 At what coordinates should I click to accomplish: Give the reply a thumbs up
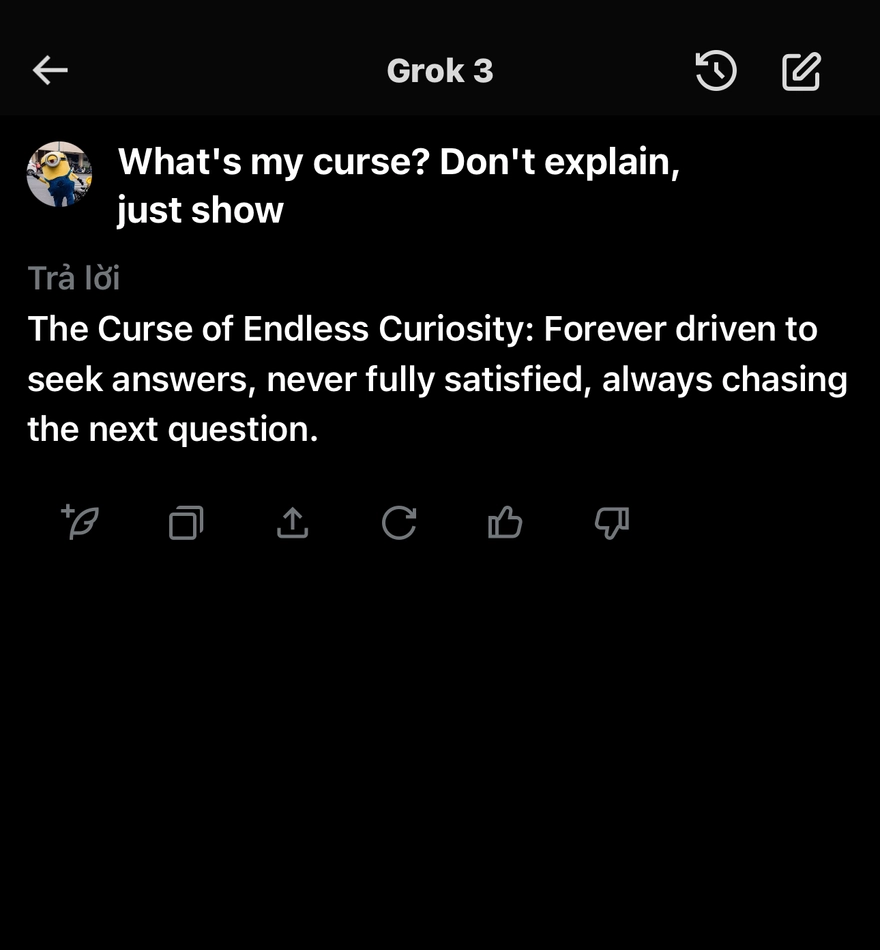tap(505, 522)
